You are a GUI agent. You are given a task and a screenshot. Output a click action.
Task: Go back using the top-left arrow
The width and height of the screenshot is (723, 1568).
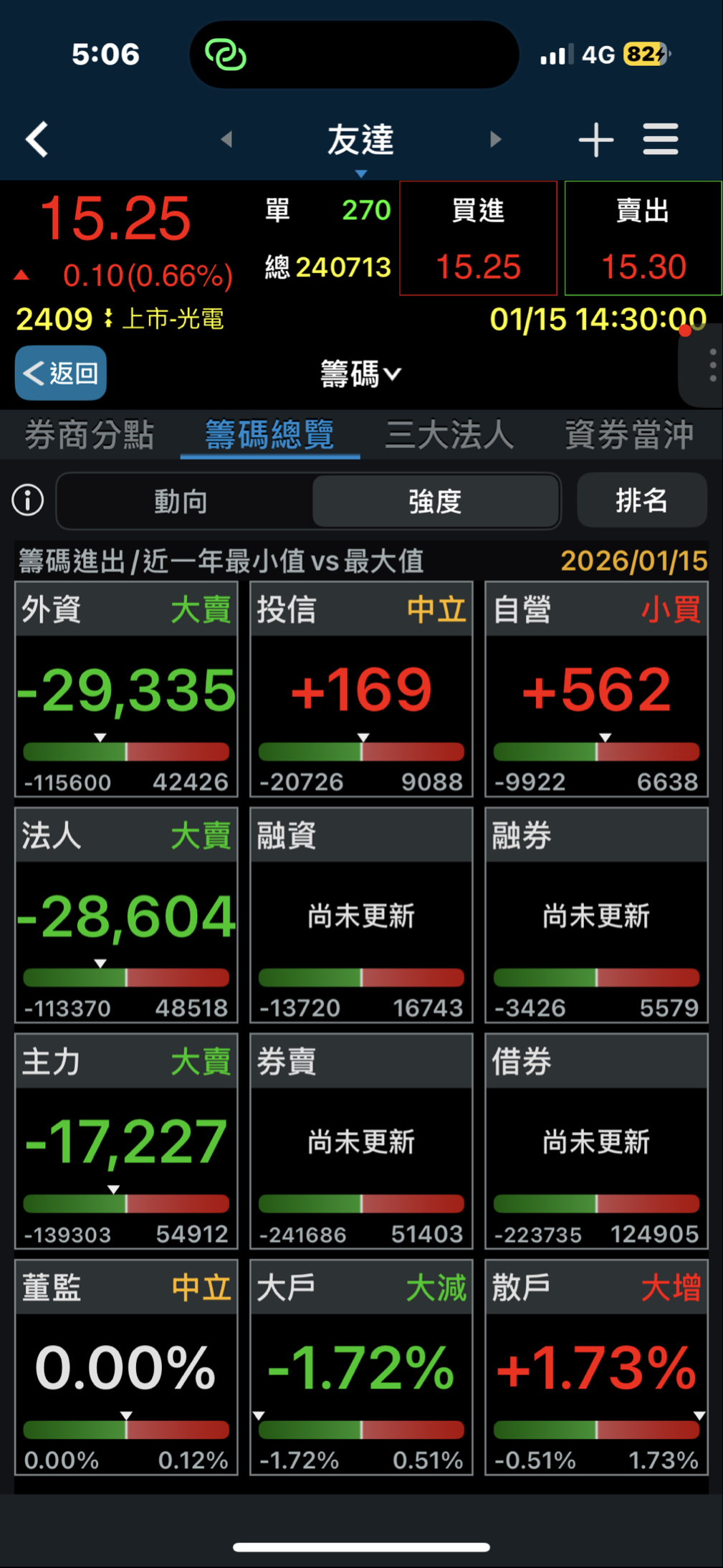[x=37, y=138]
